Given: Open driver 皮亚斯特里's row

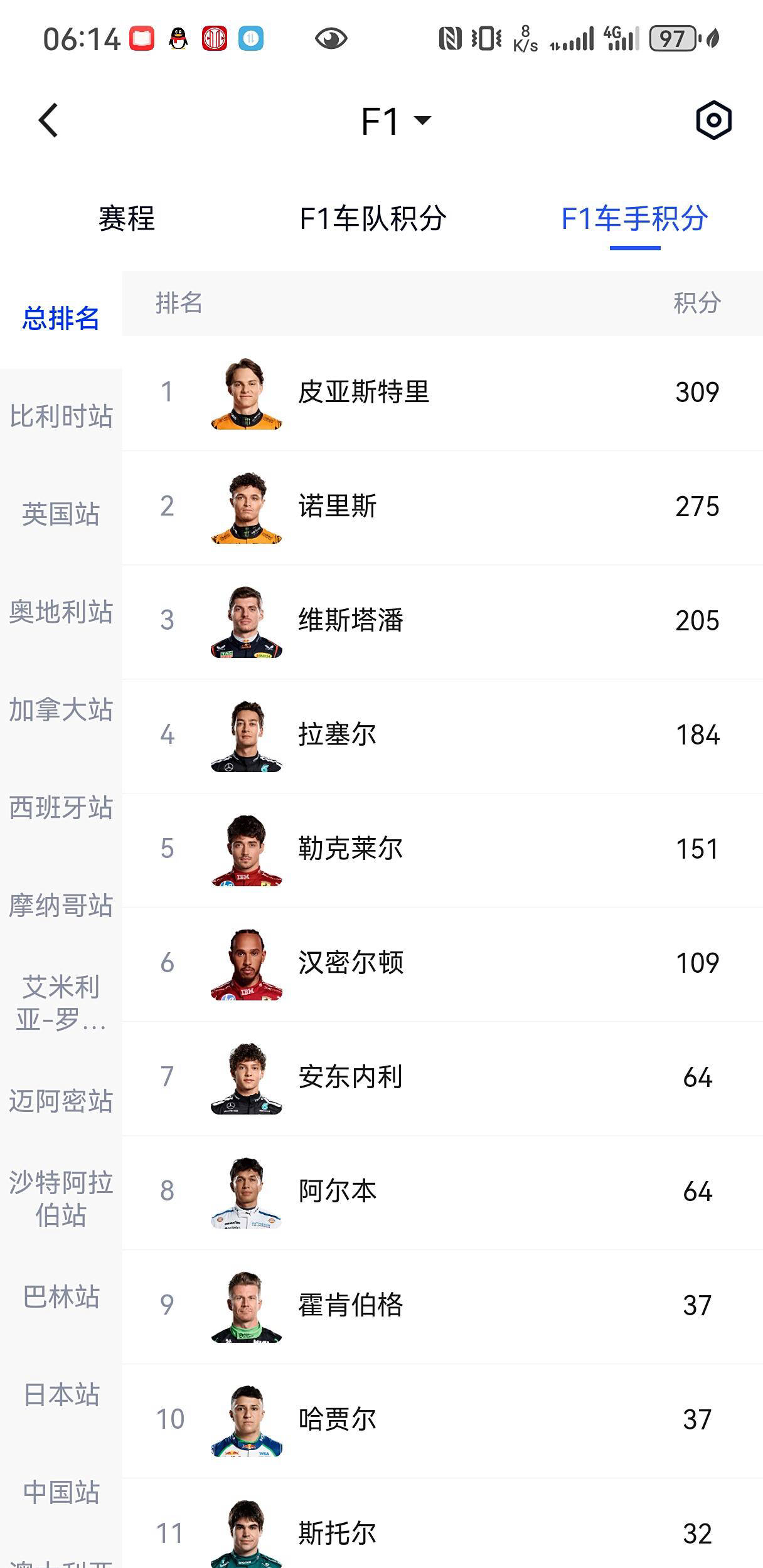Looking at the screenshot, I should coord(442,393).
